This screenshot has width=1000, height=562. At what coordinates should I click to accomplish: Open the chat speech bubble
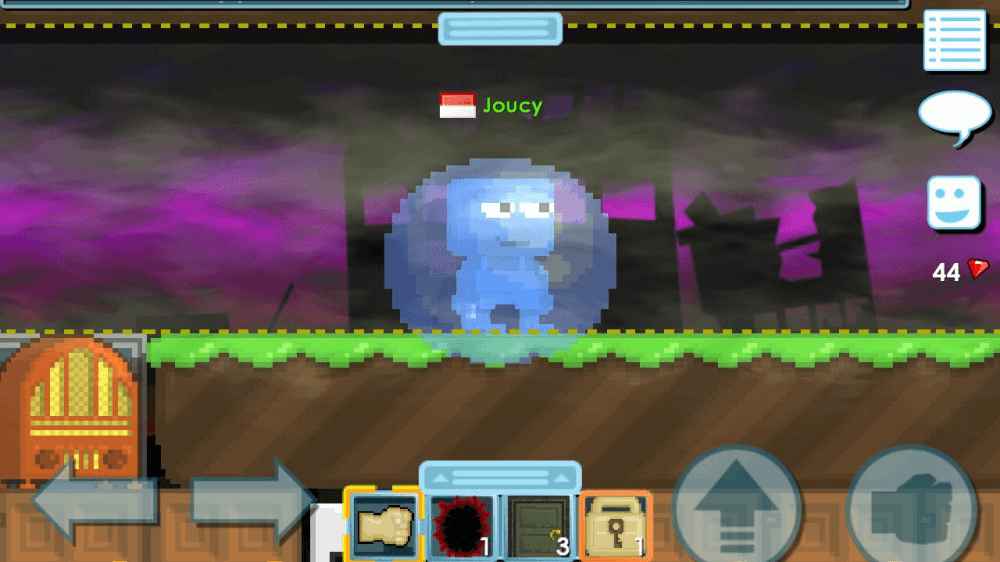[954, 116]
